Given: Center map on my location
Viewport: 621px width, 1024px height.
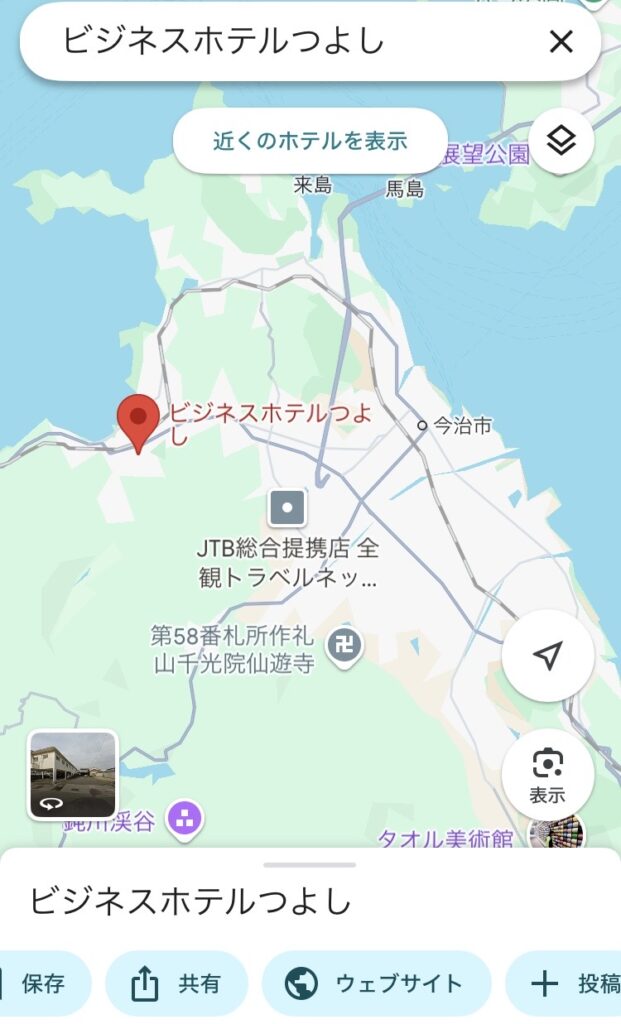Looking at the screenshot, I should tap(547, 655).
